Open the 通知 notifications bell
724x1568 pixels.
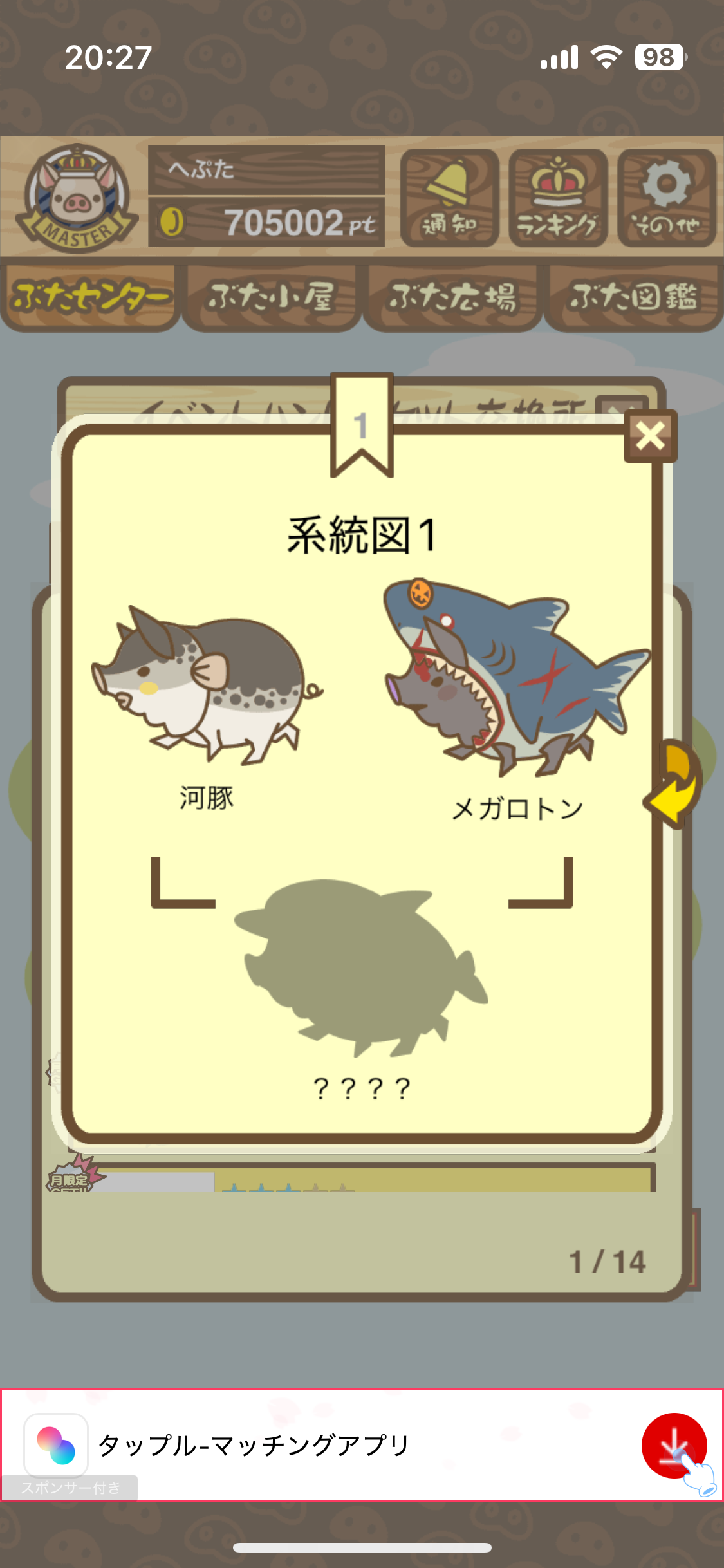pyautogui.click(x=449, y=198)
